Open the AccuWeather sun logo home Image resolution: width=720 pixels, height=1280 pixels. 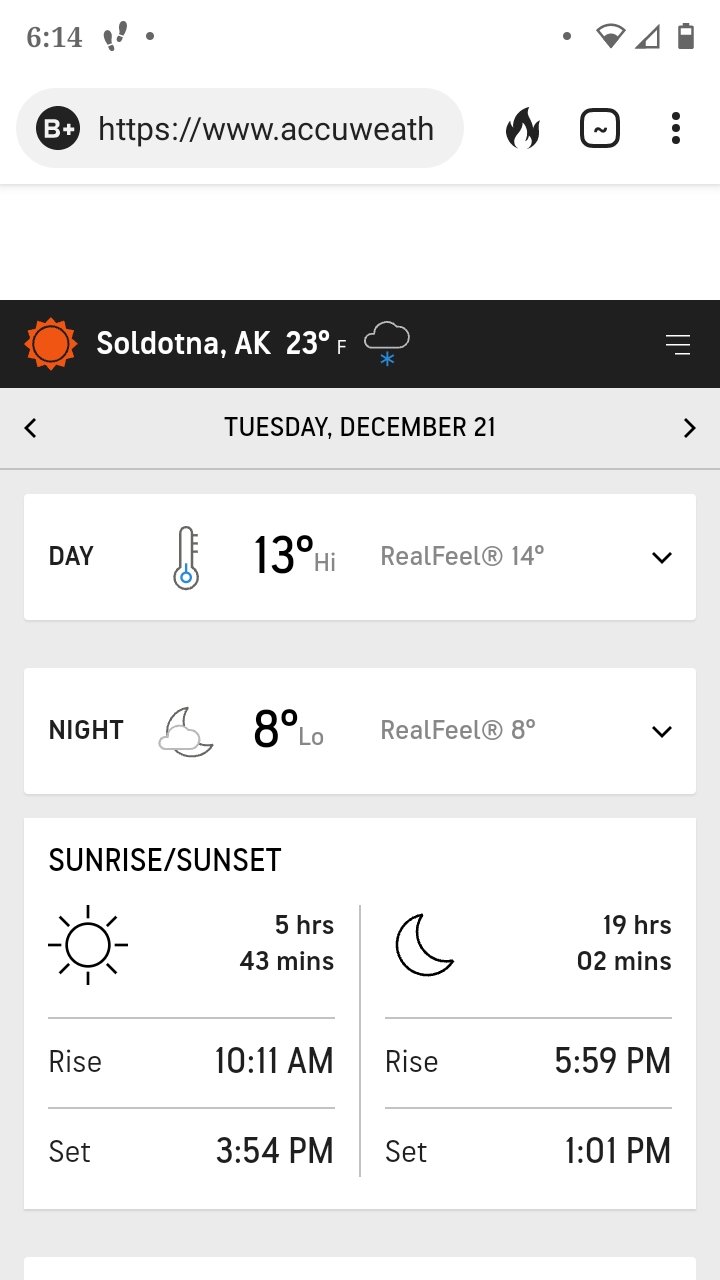point(51,344)
